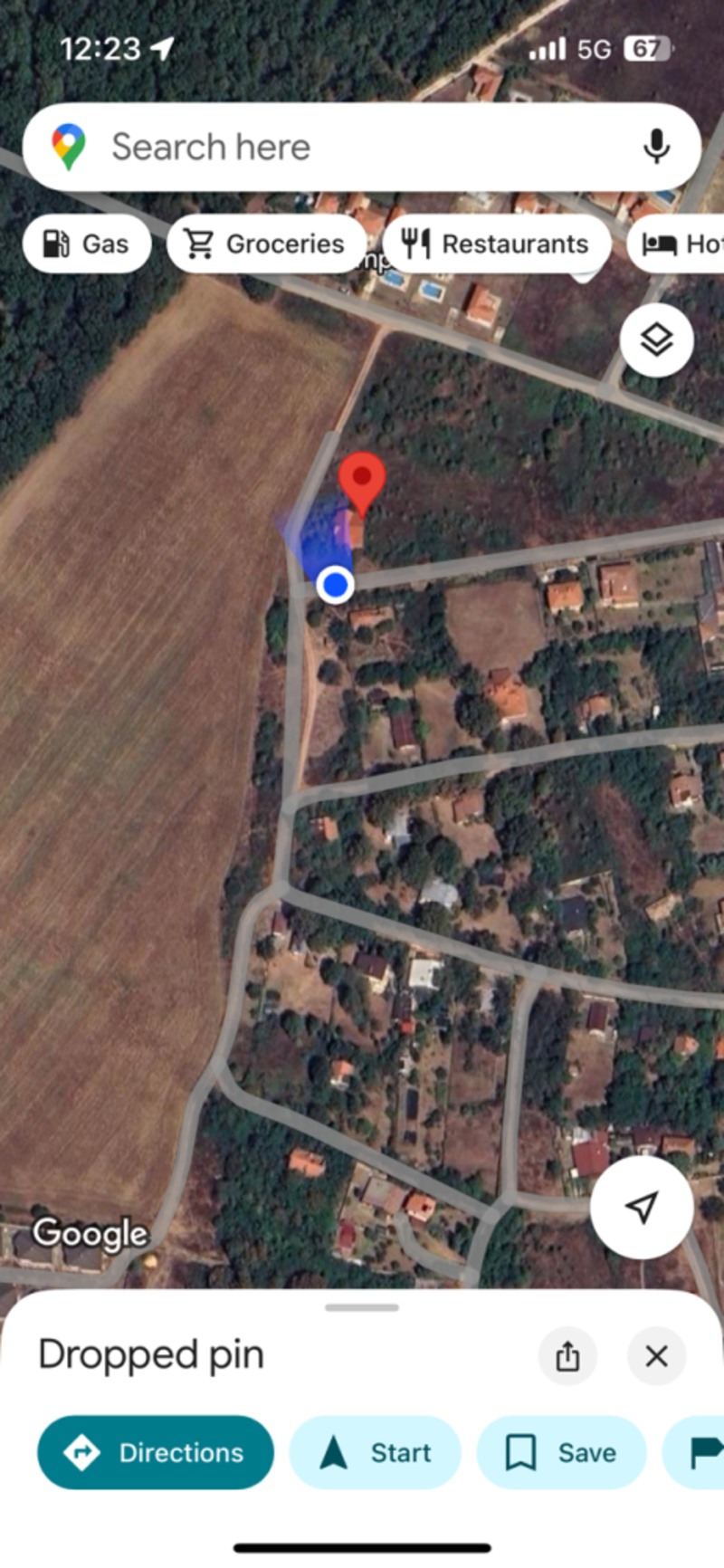The image size is (724, 1568).
Task: Close the Dropped pin panel
Action: (x=656, y=1355)
